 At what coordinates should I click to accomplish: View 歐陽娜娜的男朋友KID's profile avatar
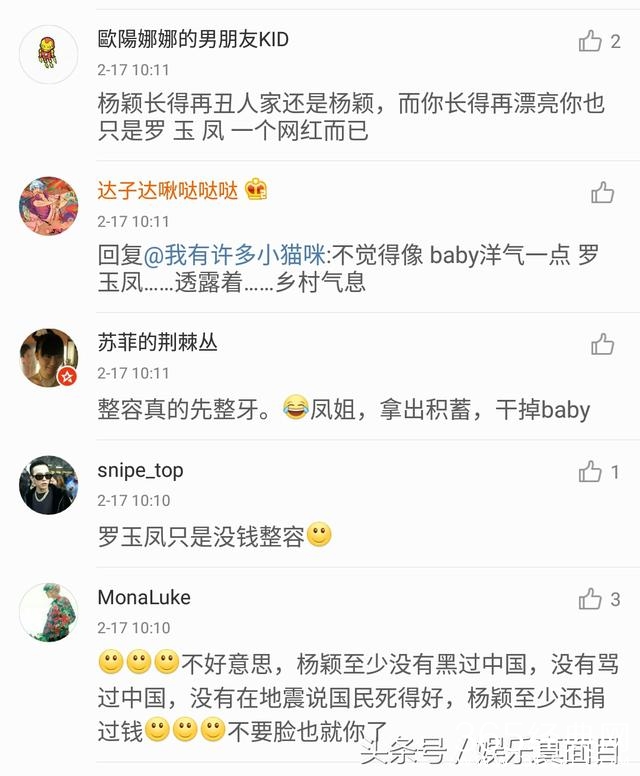48,54
